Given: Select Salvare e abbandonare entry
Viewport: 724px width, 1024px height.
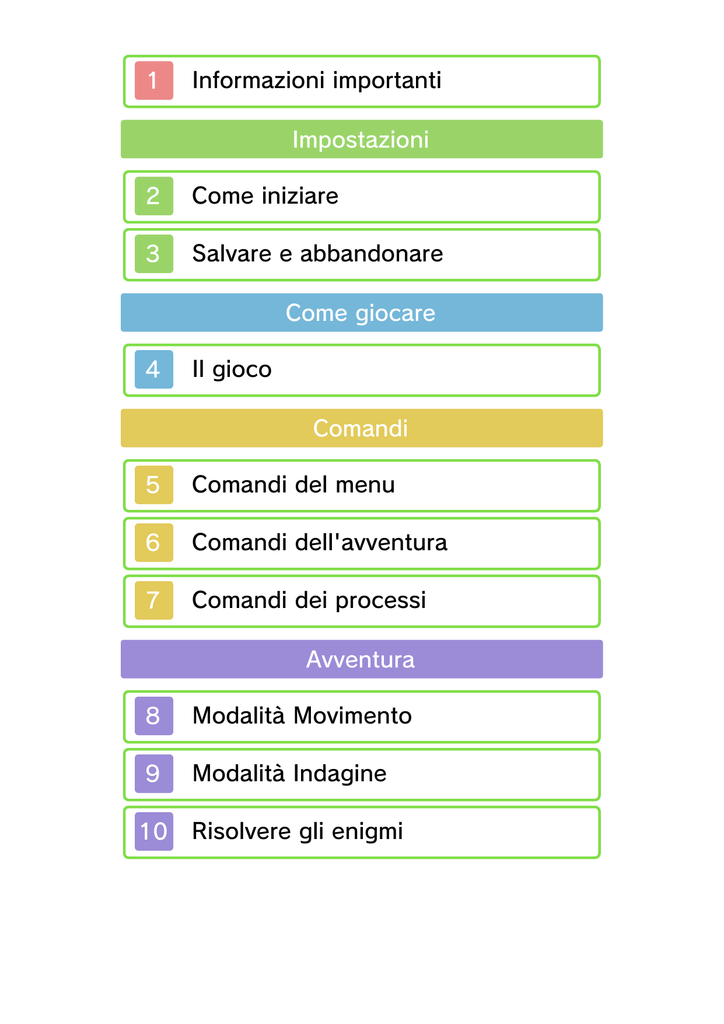Looking at the screenshot, I should [361, 254].
